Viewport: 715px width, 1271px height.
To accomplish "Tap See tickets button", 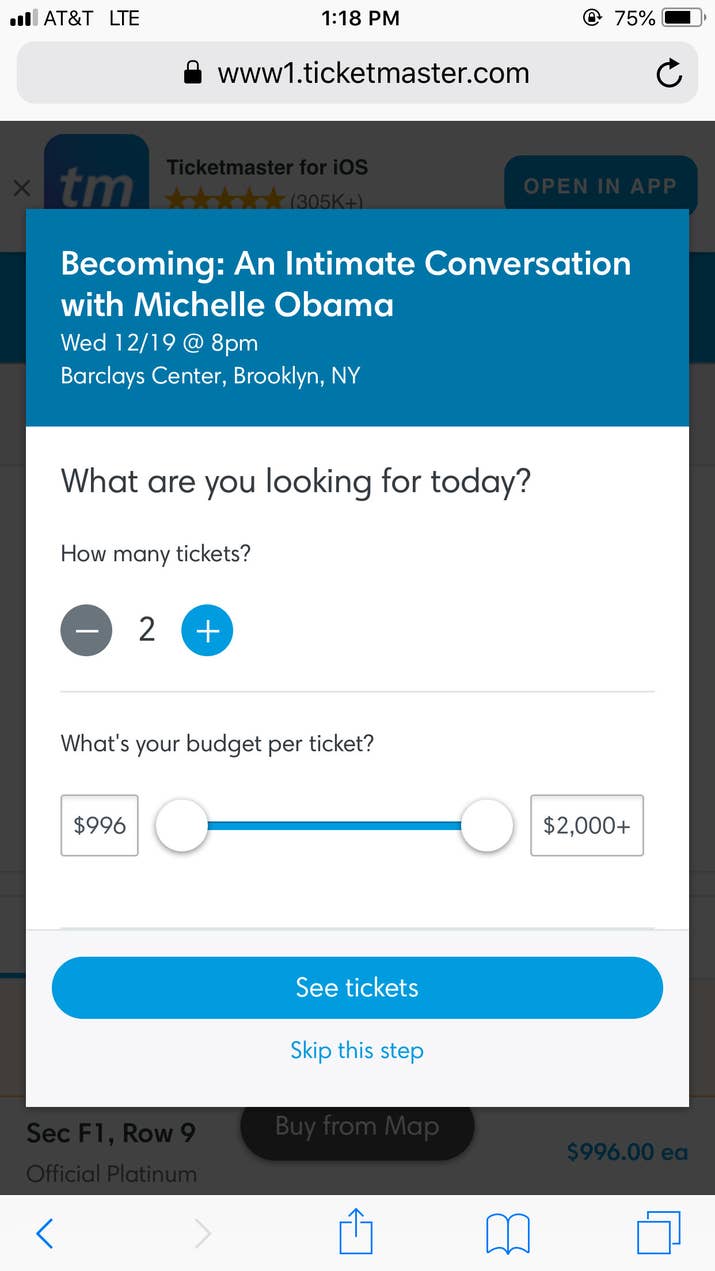I will pos(357,988).
